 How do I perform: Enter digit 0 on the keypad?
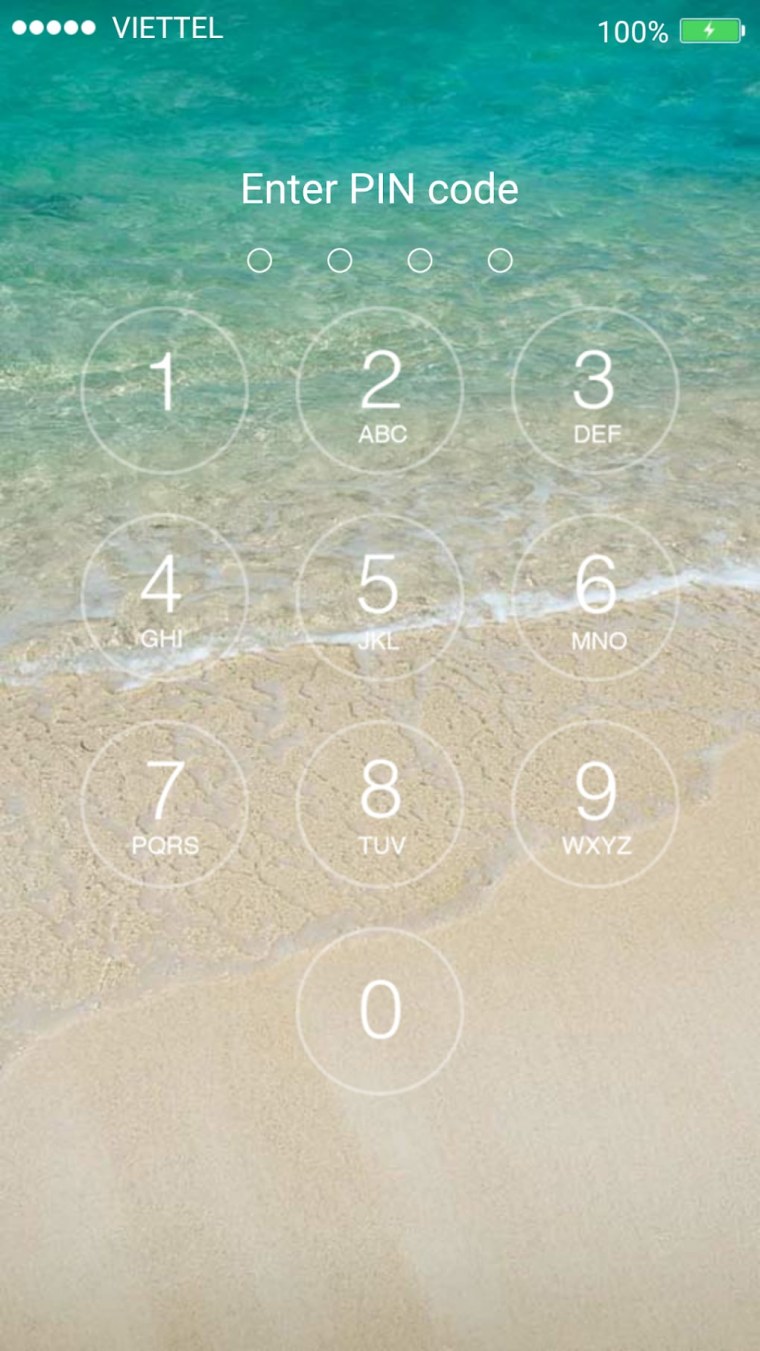click(x=380, y=1010)
